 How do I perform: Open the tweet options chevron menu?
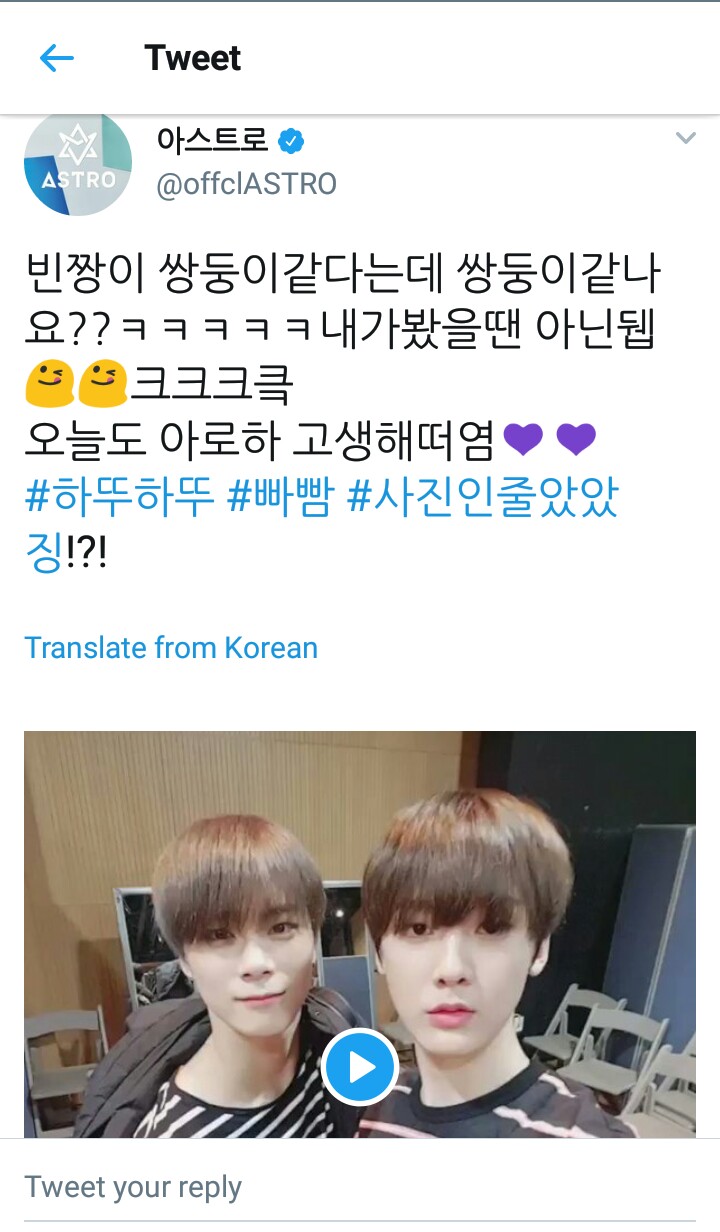[685, 139]
